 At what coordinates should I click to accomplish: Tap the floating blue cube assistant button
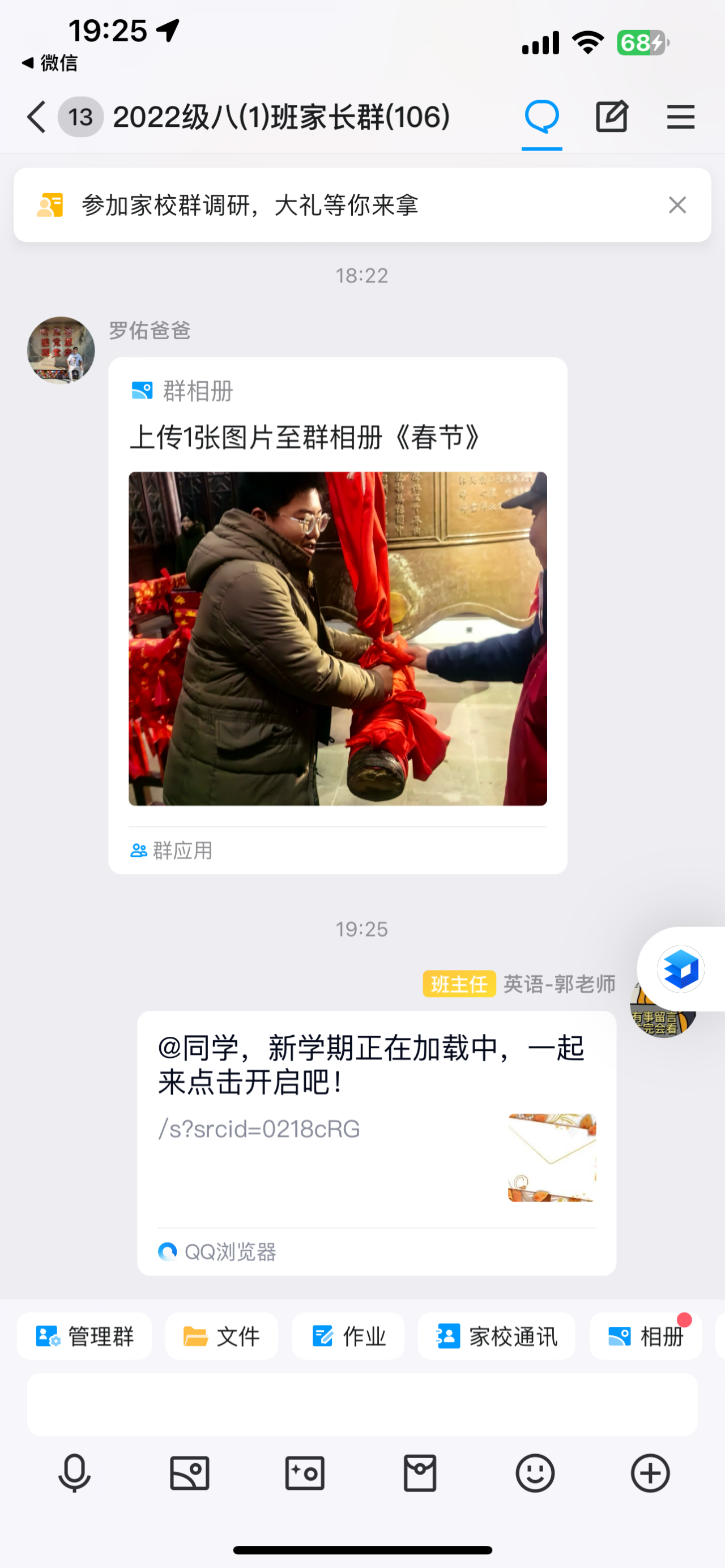681,969
